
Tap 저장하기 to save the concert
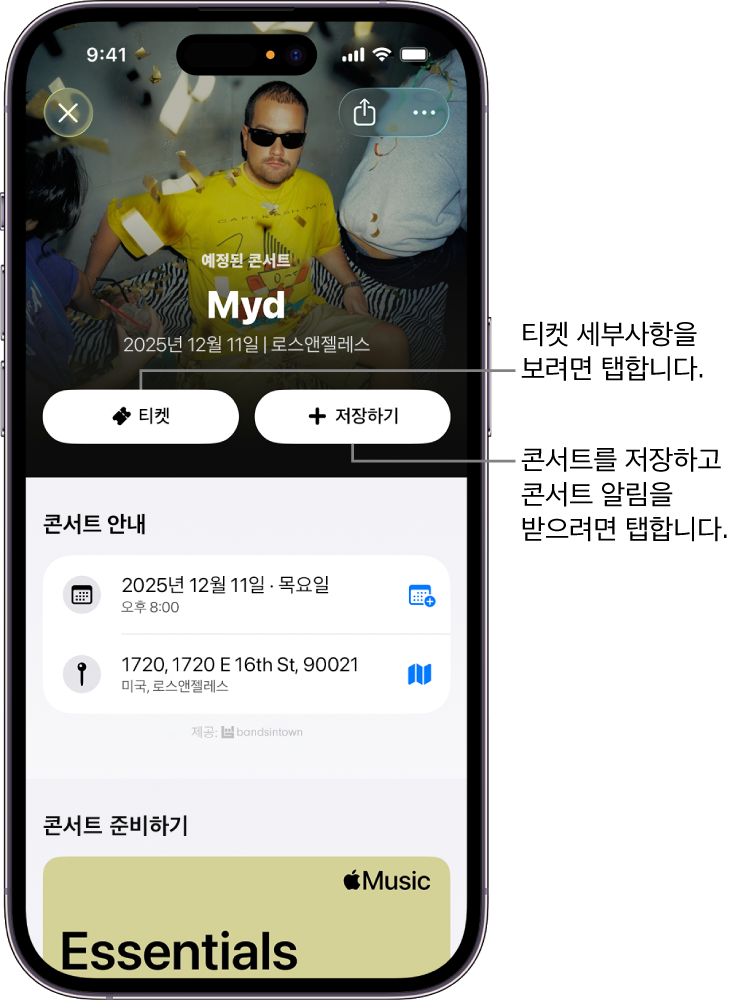point(352,416)
